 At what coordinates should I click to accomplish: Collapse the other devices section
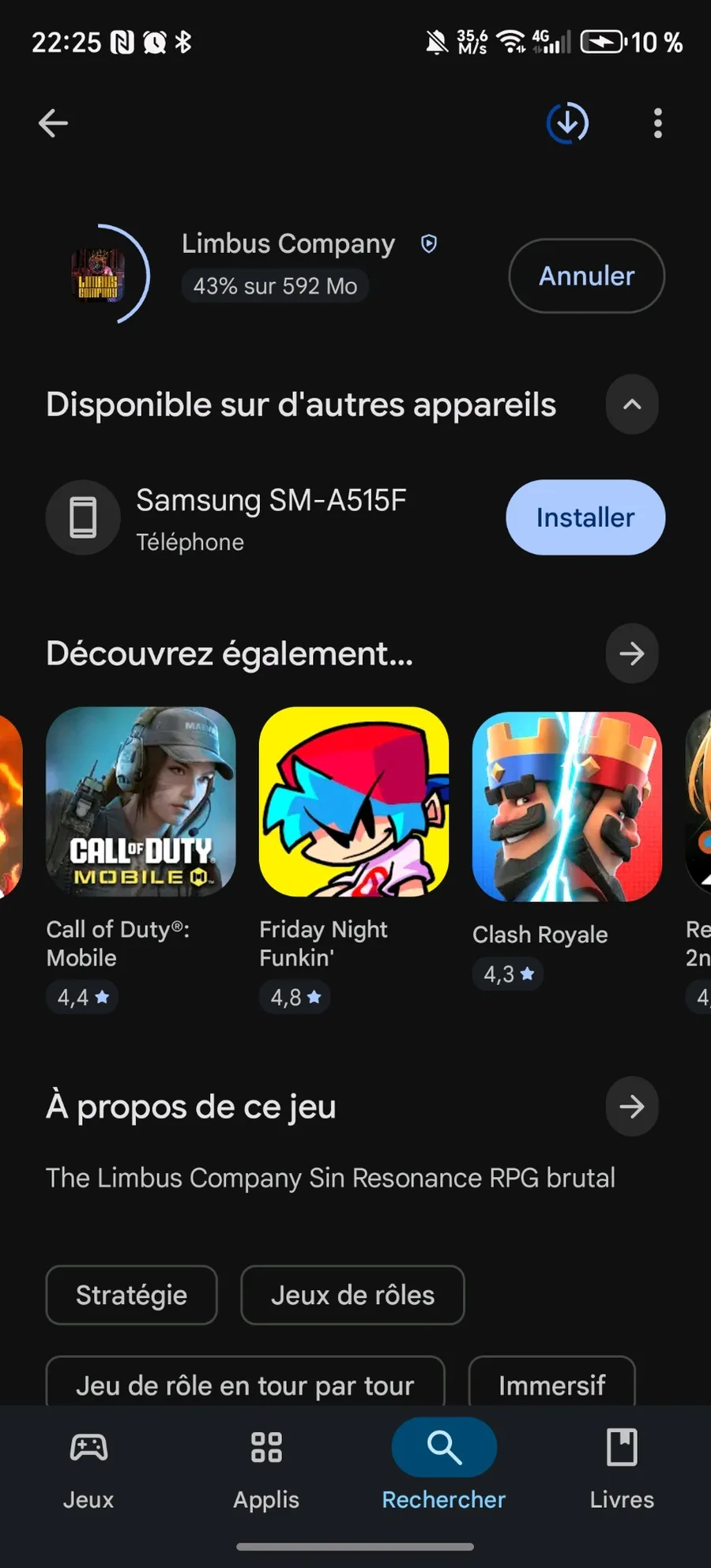click(x=631, y=404)
